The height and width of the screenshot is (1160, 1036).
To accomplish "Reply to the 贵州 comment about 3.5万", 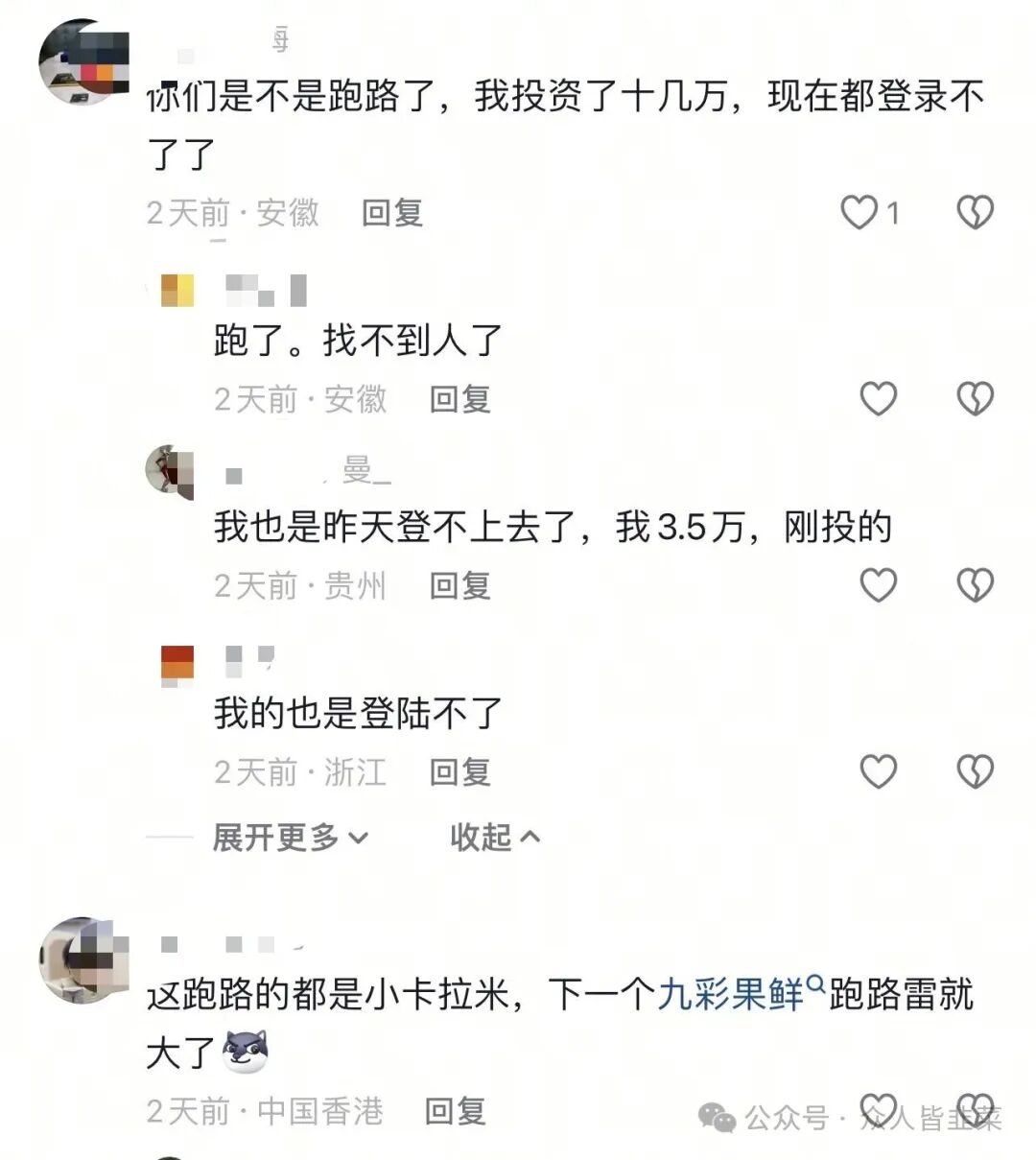I will (x=459, y=585).
